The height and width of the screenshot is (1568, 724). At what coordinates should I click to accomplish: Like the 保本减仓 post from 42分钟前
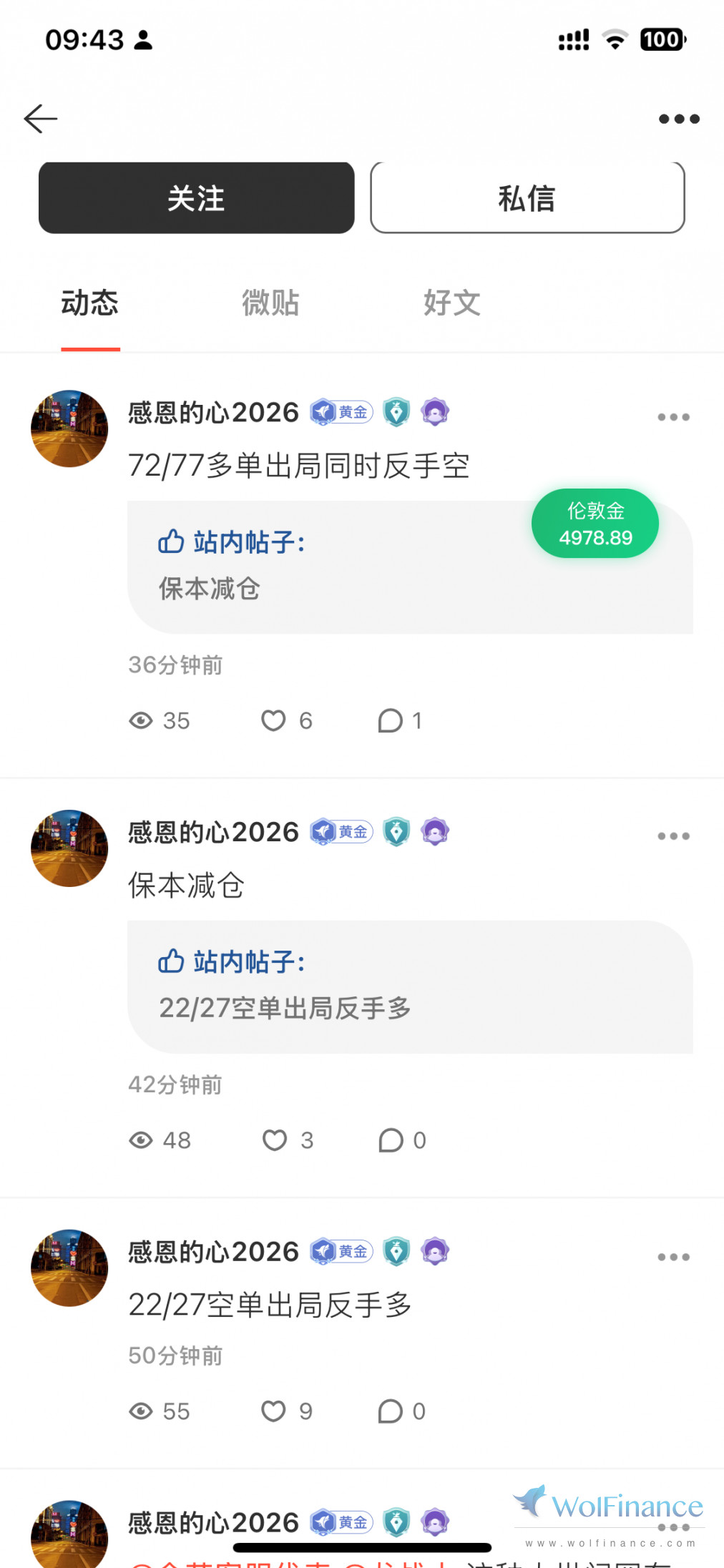[x=275, y=1140]
